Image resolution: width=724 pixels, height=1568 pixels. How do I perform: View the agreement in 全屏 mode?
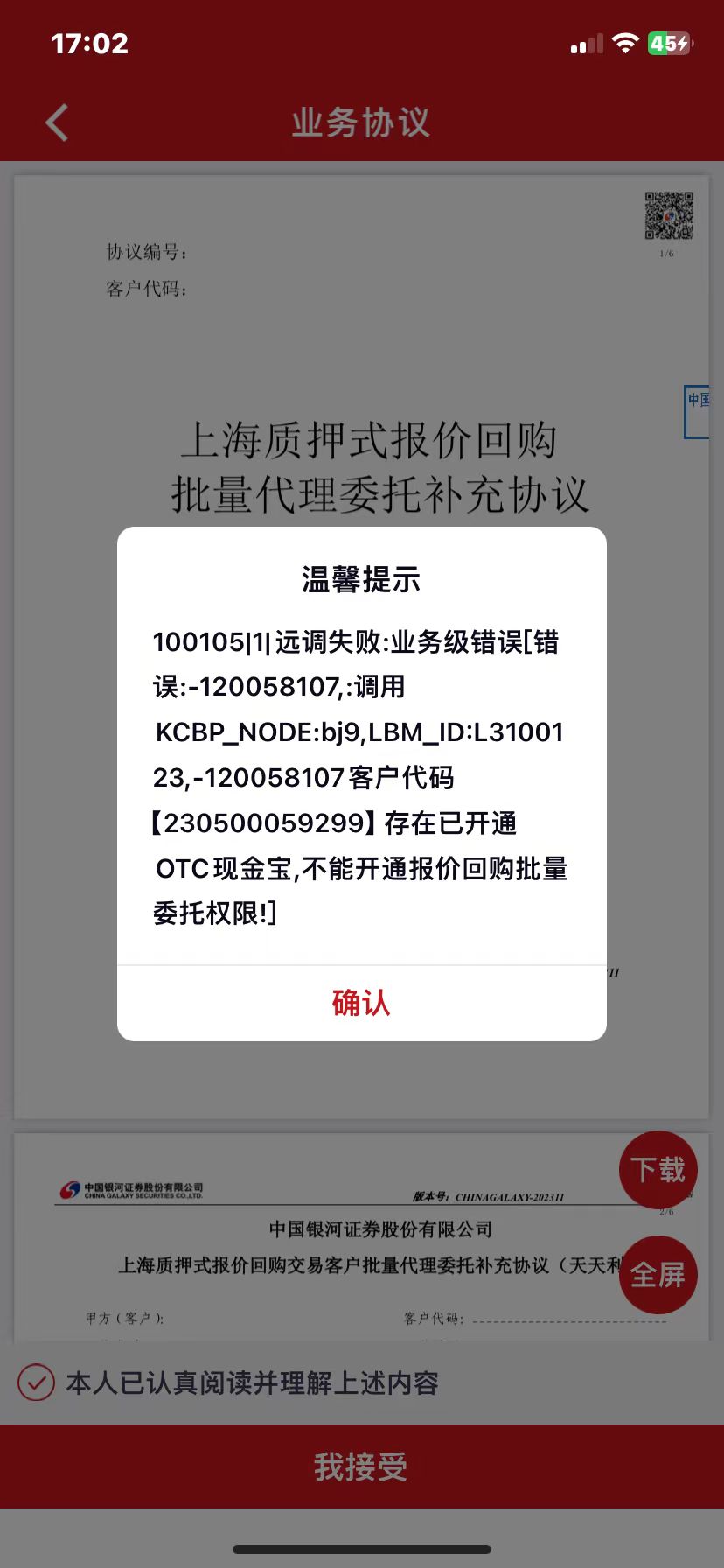click(x=658, y=1275)
